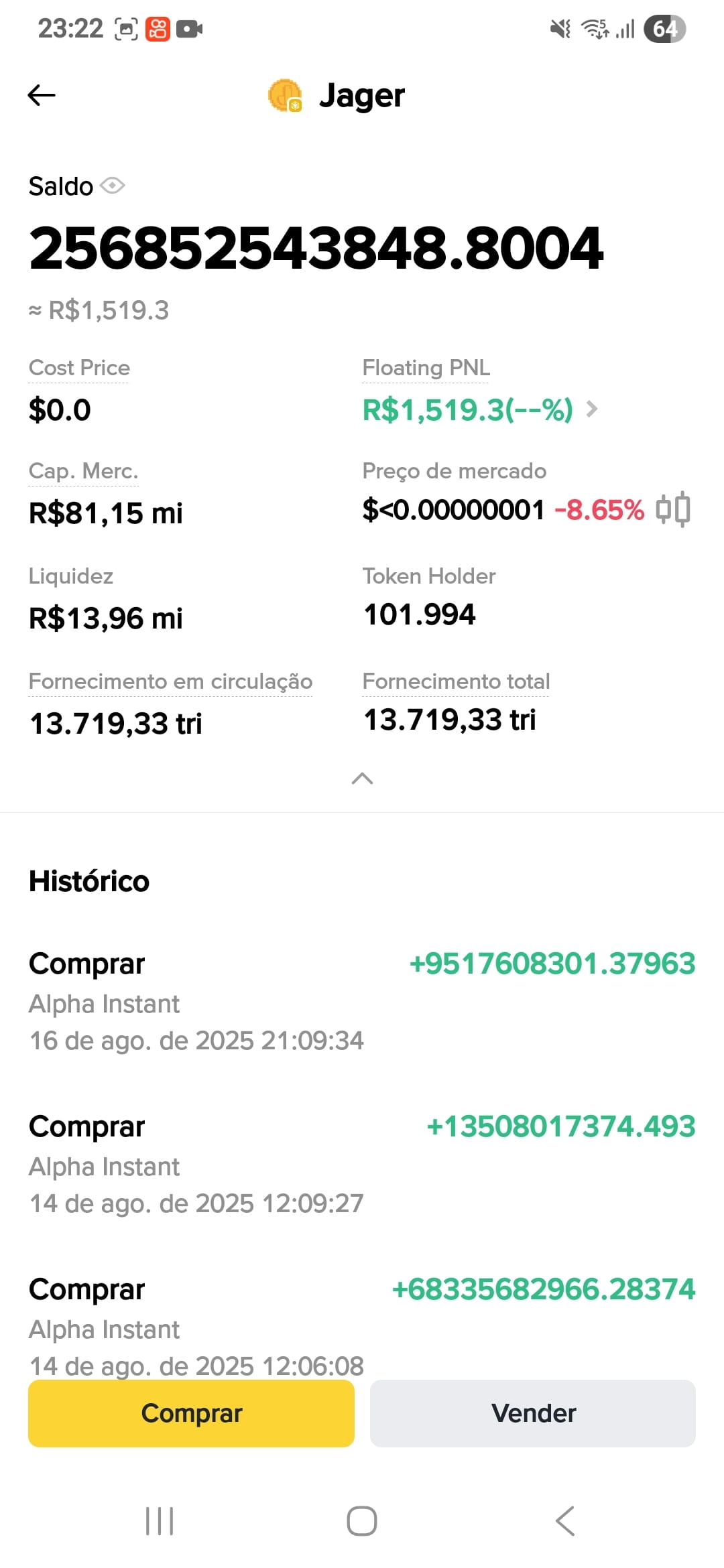This screenshot has width=724, height=1568.
Task: Collapse the token details section
Action: pos(362,778)
